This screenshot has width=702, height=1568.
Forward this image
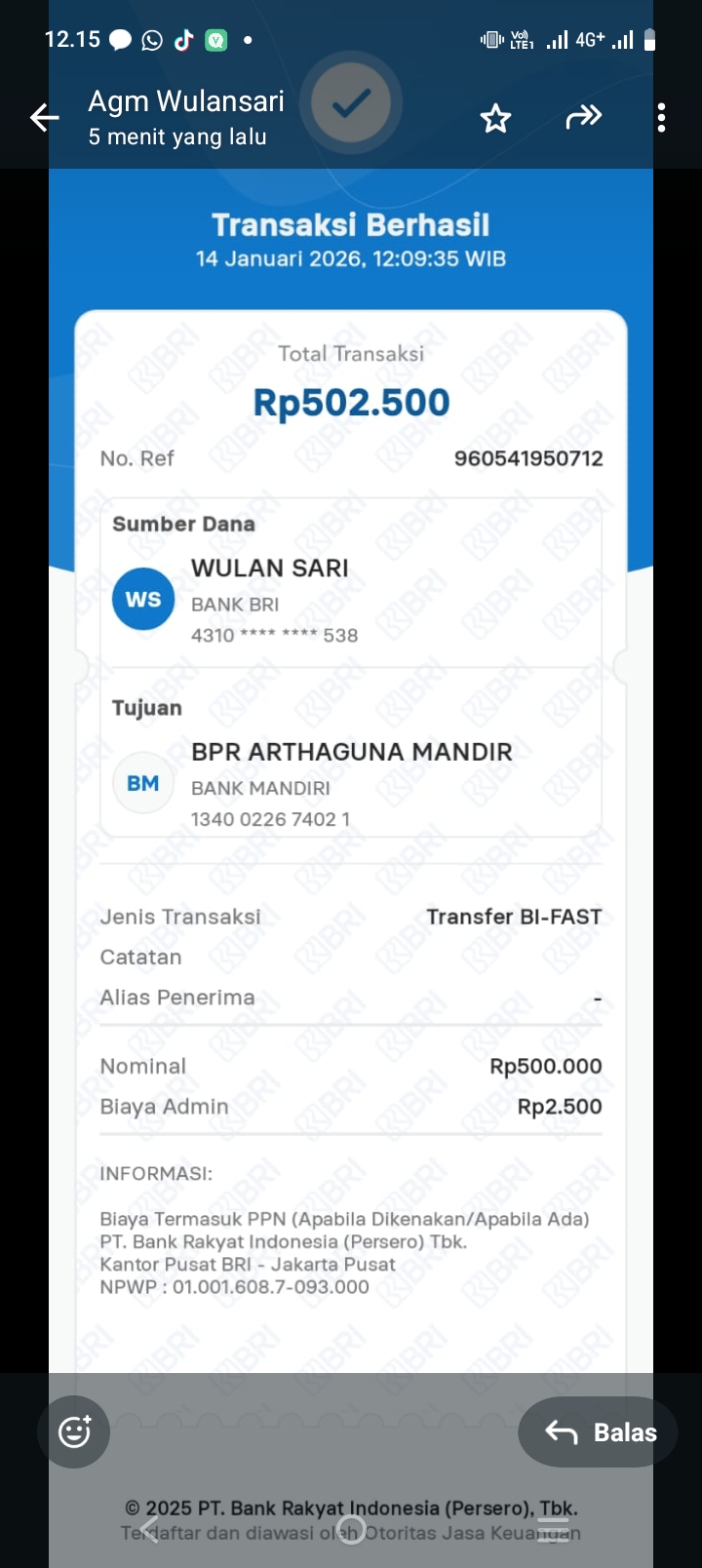coord(584,118)
